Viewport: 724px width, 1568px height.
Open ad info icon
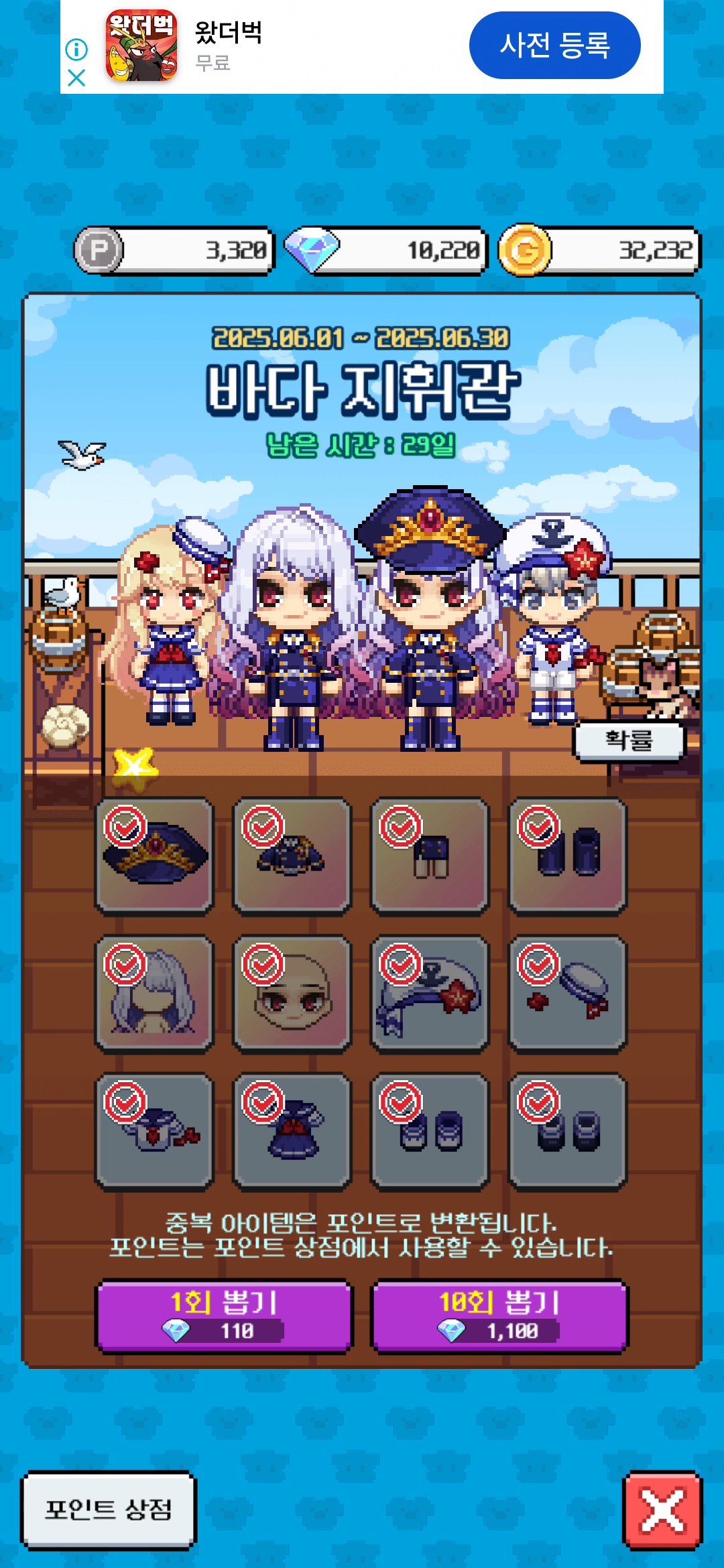[76, 49]
